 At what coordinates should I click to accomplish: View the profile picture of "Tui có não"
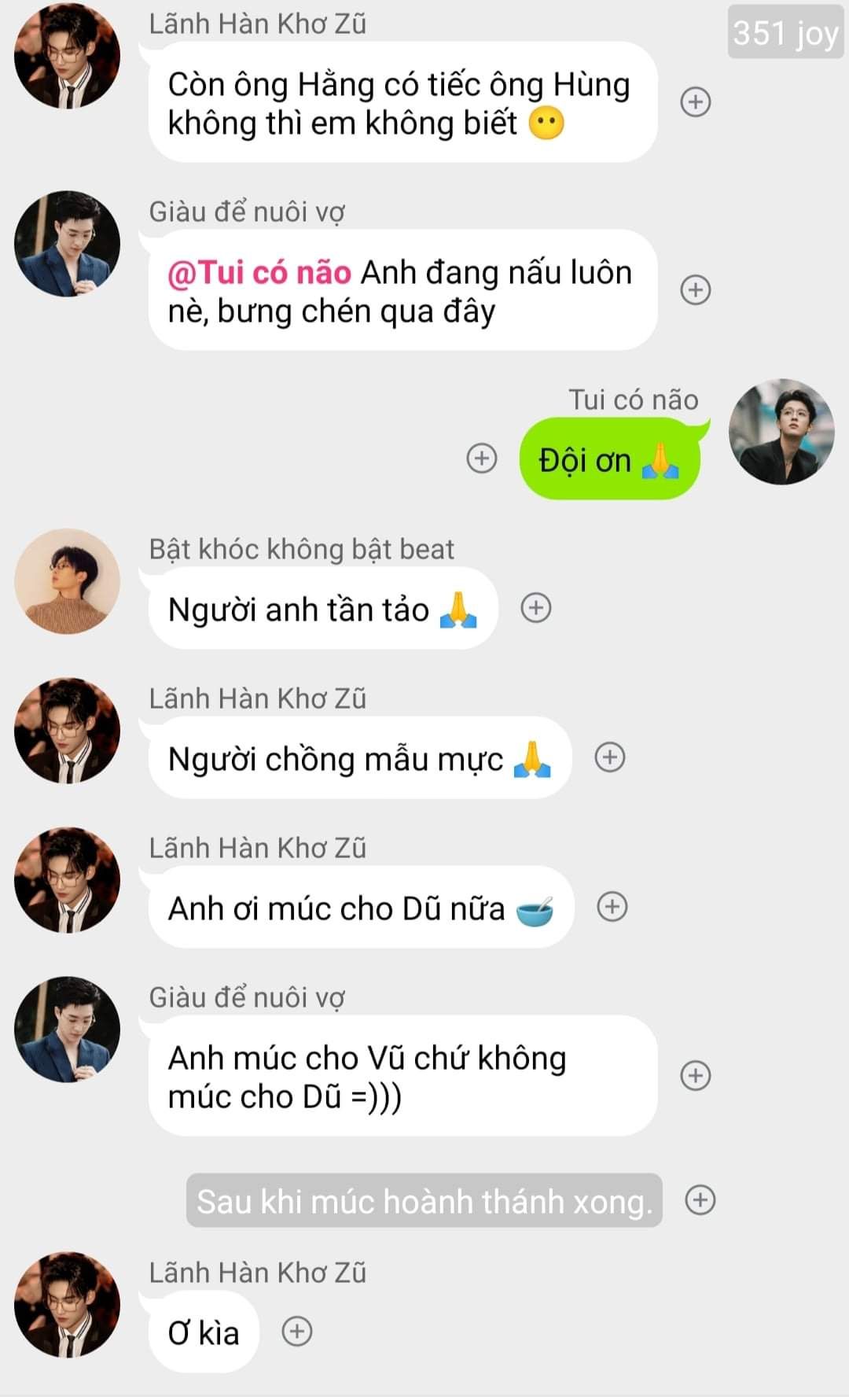781,432
